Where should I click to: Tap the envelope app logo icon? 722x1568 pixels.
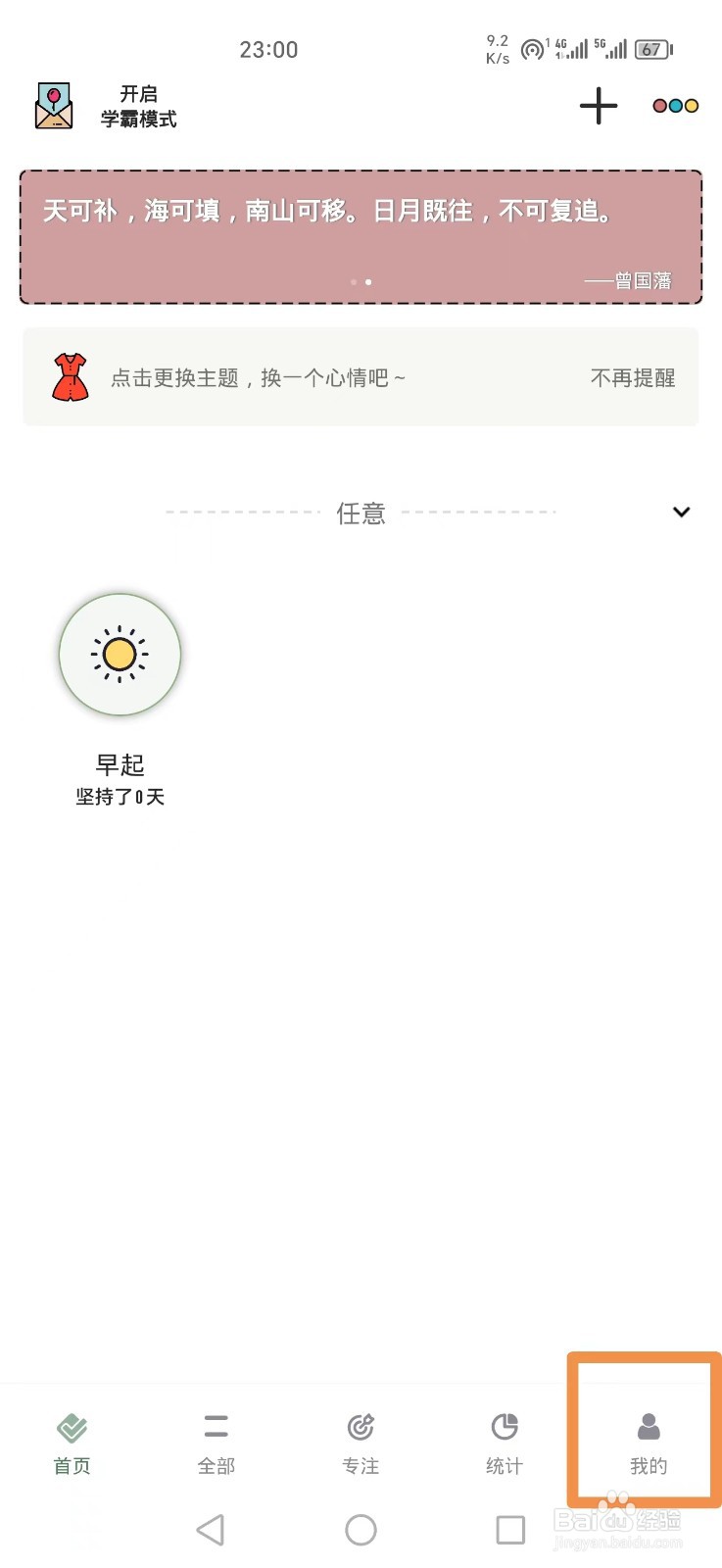point(52,105)
